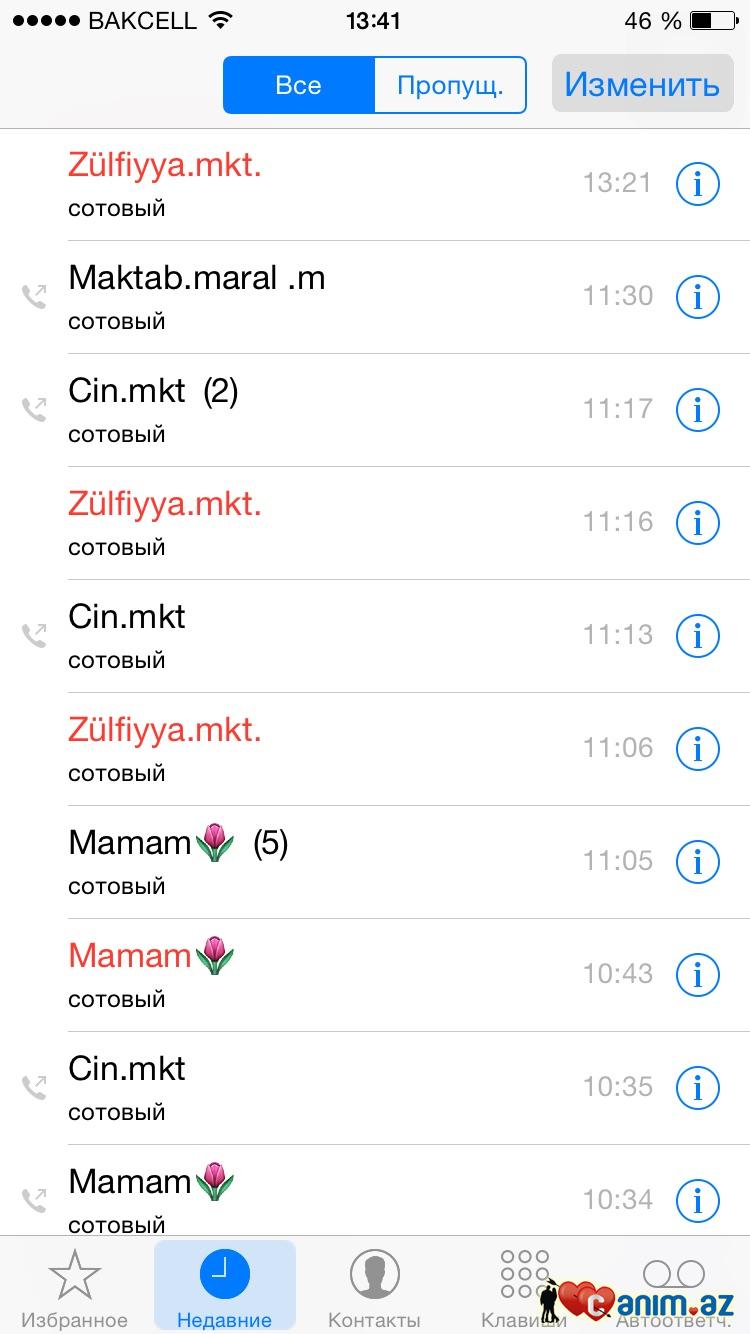This screenshot has height=1334, width=750.
Task: Open info for Zülfiyya.mkt. call at 13:21
Action: (698, 183)
